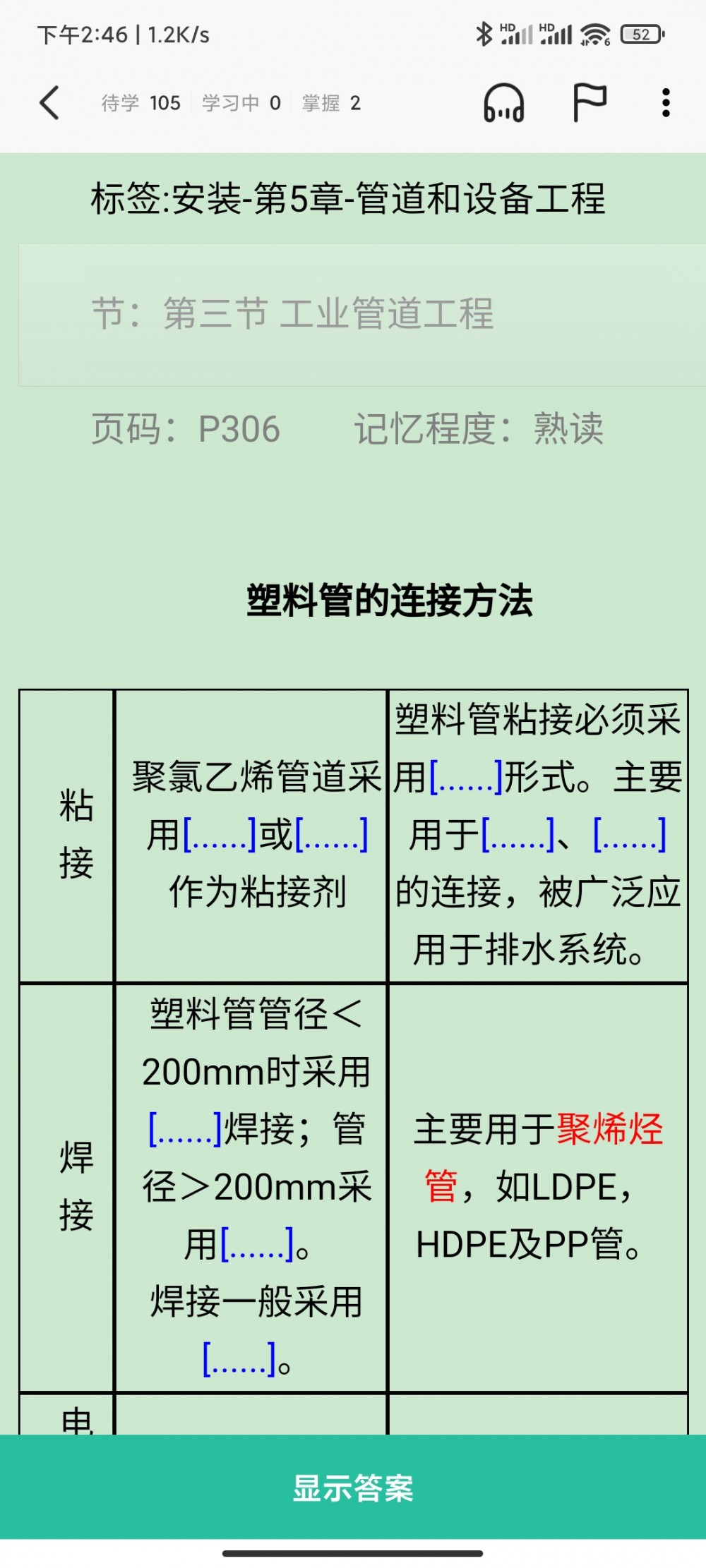Go back using the top-left arrow
706x1568 pixels.
click(49, 103)
